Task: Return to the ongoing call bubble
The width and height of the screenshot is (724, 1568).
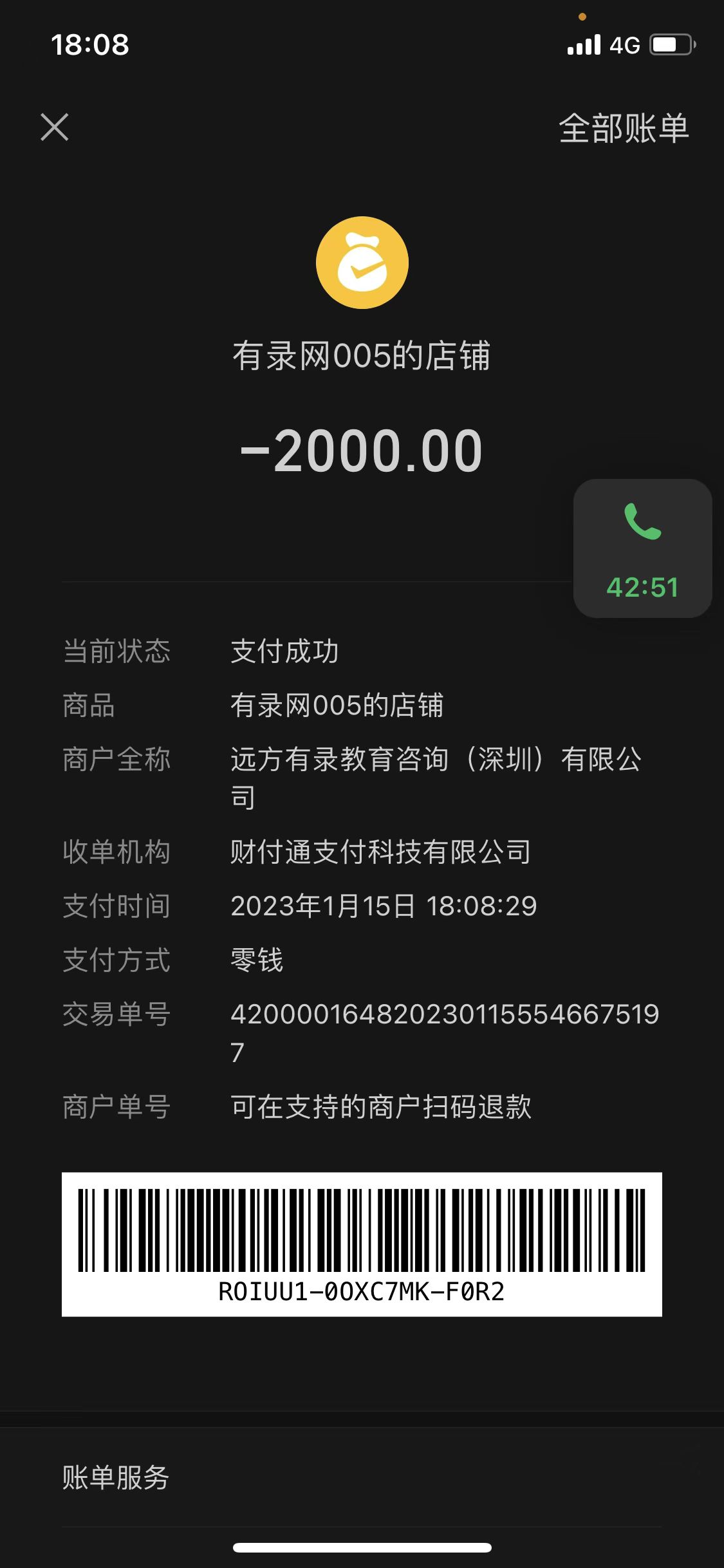Action: 642,548
